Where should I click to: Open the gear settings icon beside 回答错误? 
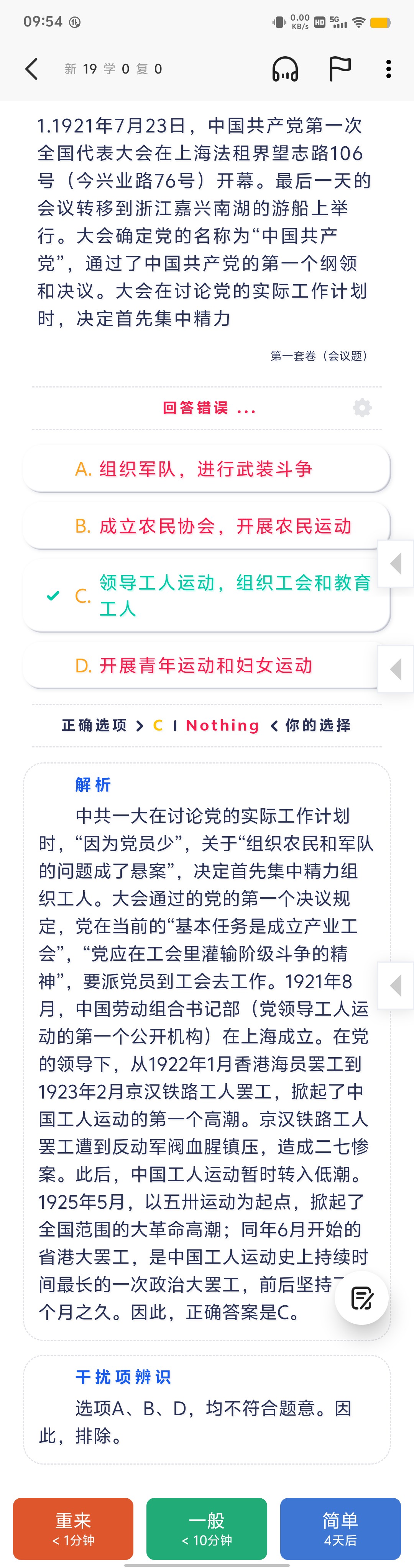click(362, 408)
